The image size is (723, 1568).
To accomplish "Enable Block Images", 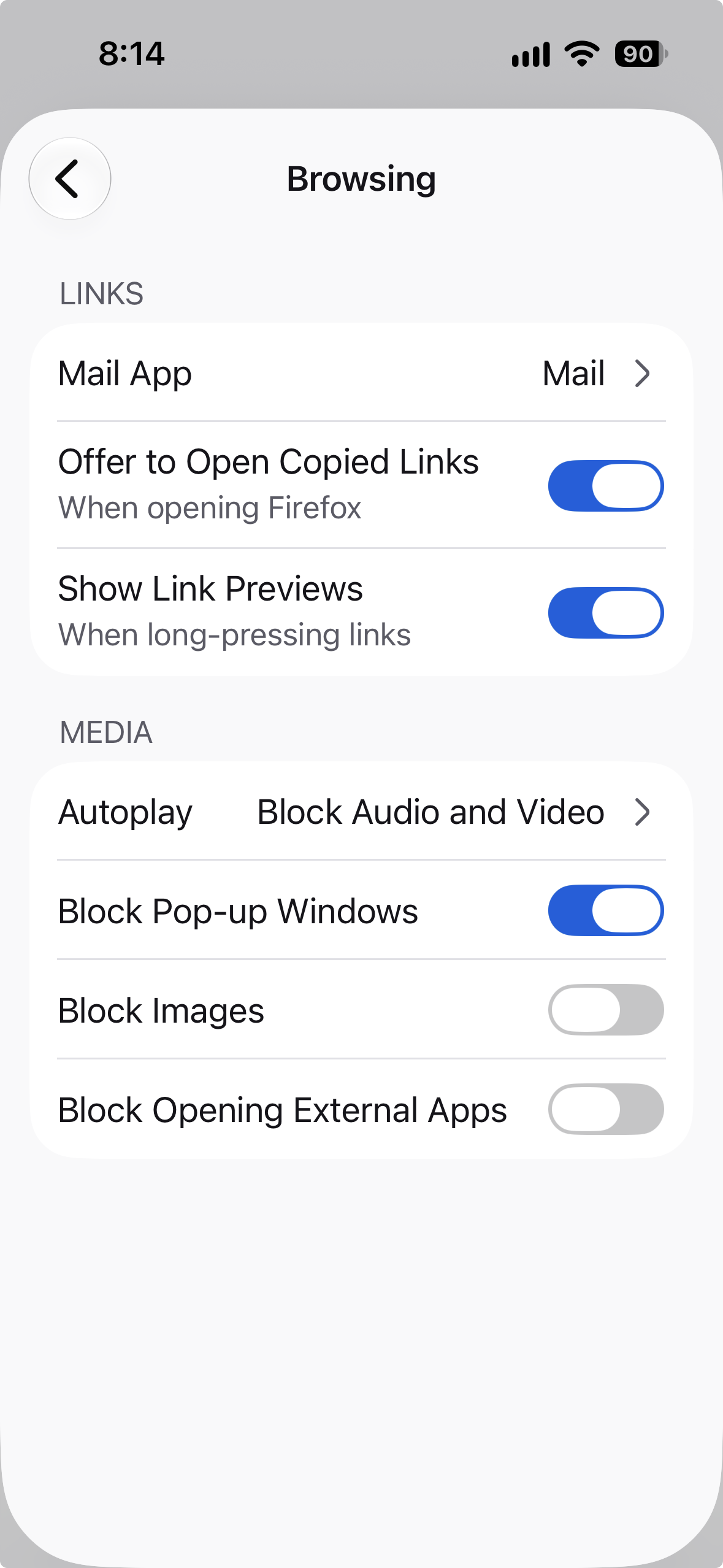I will pos(606,1010).
